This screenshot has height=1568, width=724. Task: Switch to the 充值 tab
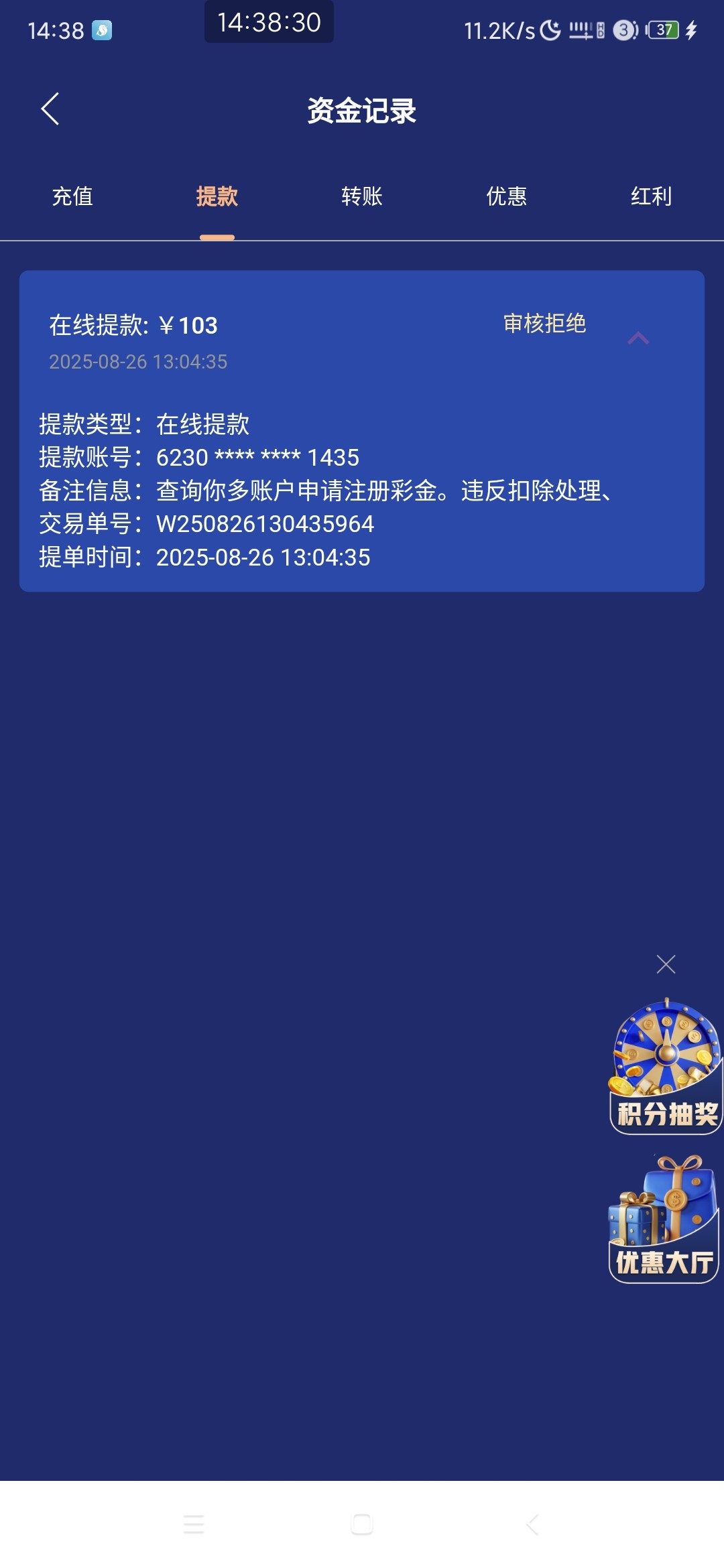click(72, 196)
